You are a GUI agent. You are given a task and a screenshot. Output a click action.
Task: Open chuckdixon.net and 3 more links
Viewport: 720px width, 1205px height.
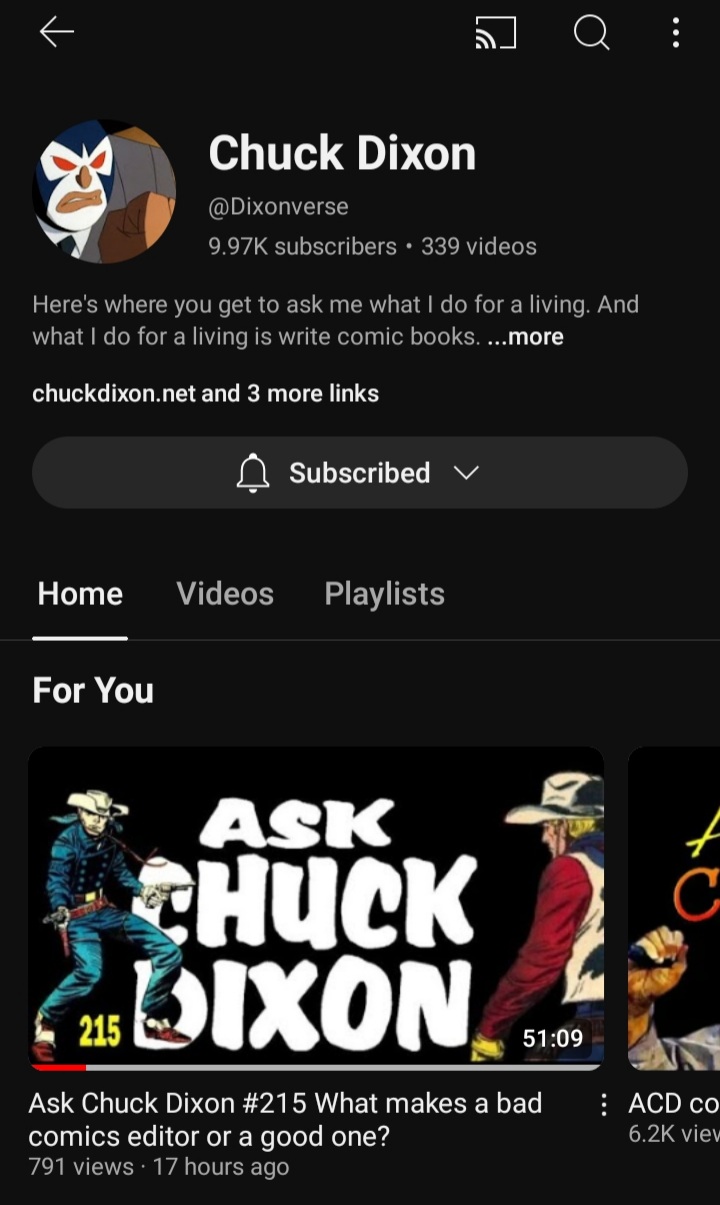pyautogui.click(x=206, y=394)
